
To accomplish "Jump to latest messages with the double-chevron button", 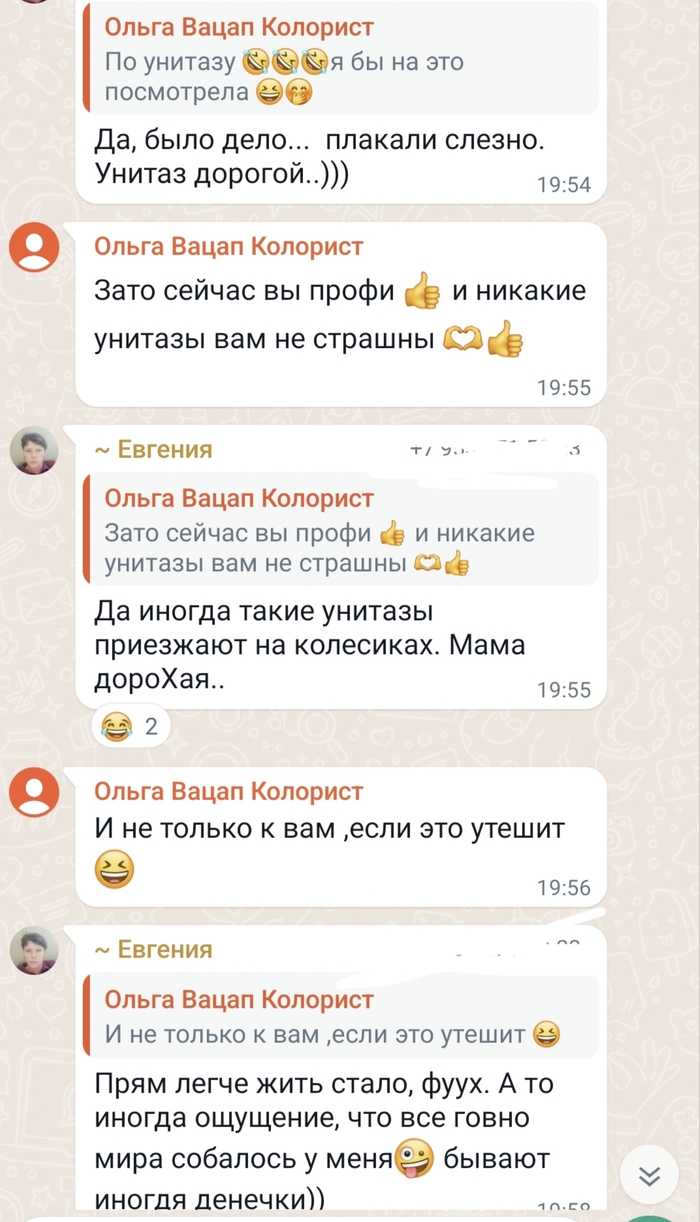I will 649,1173.
